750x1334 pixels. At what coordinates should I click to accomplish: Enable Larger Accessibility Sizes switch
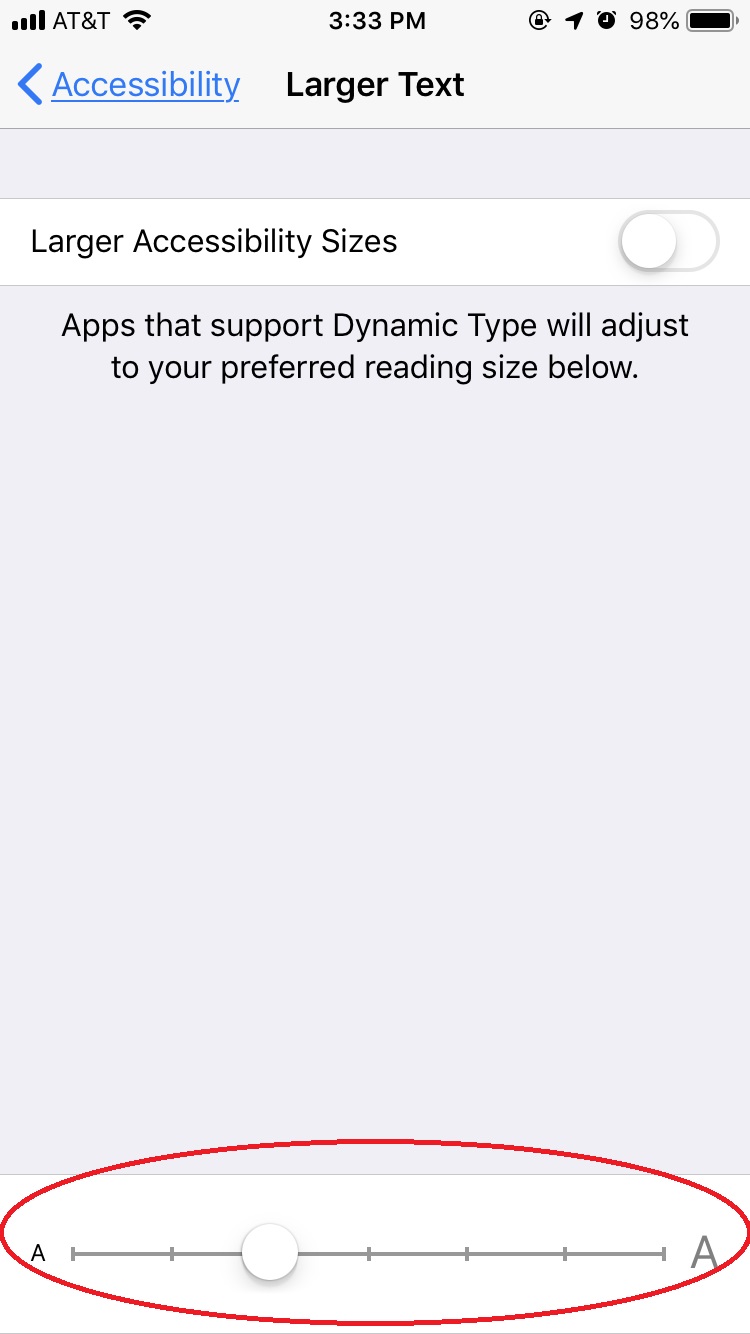click(x=668, y=241)
